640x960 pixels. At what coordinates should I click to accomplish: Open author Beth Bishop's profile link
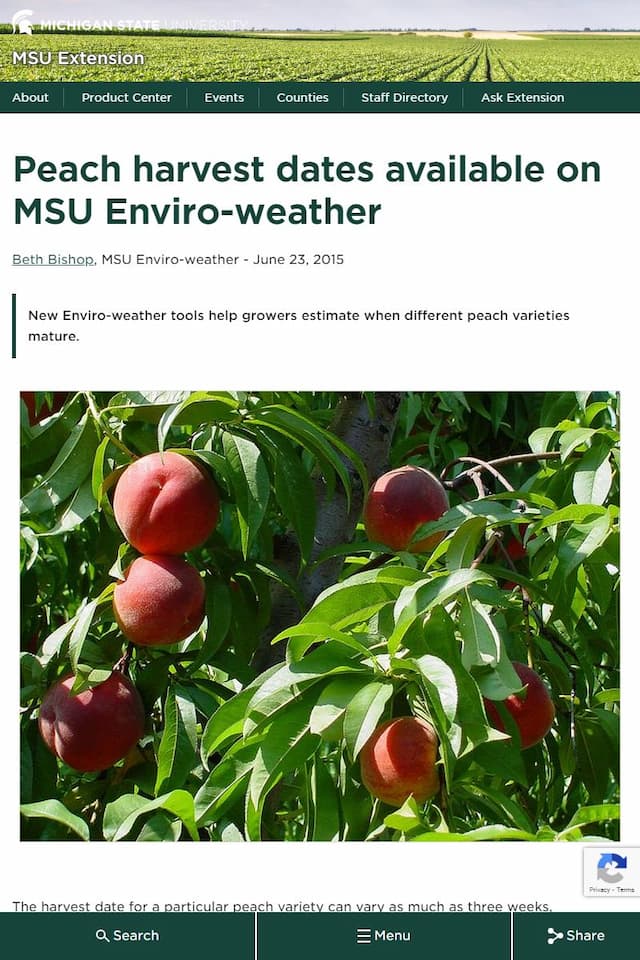pyautogui.click(x=53, y=259)
